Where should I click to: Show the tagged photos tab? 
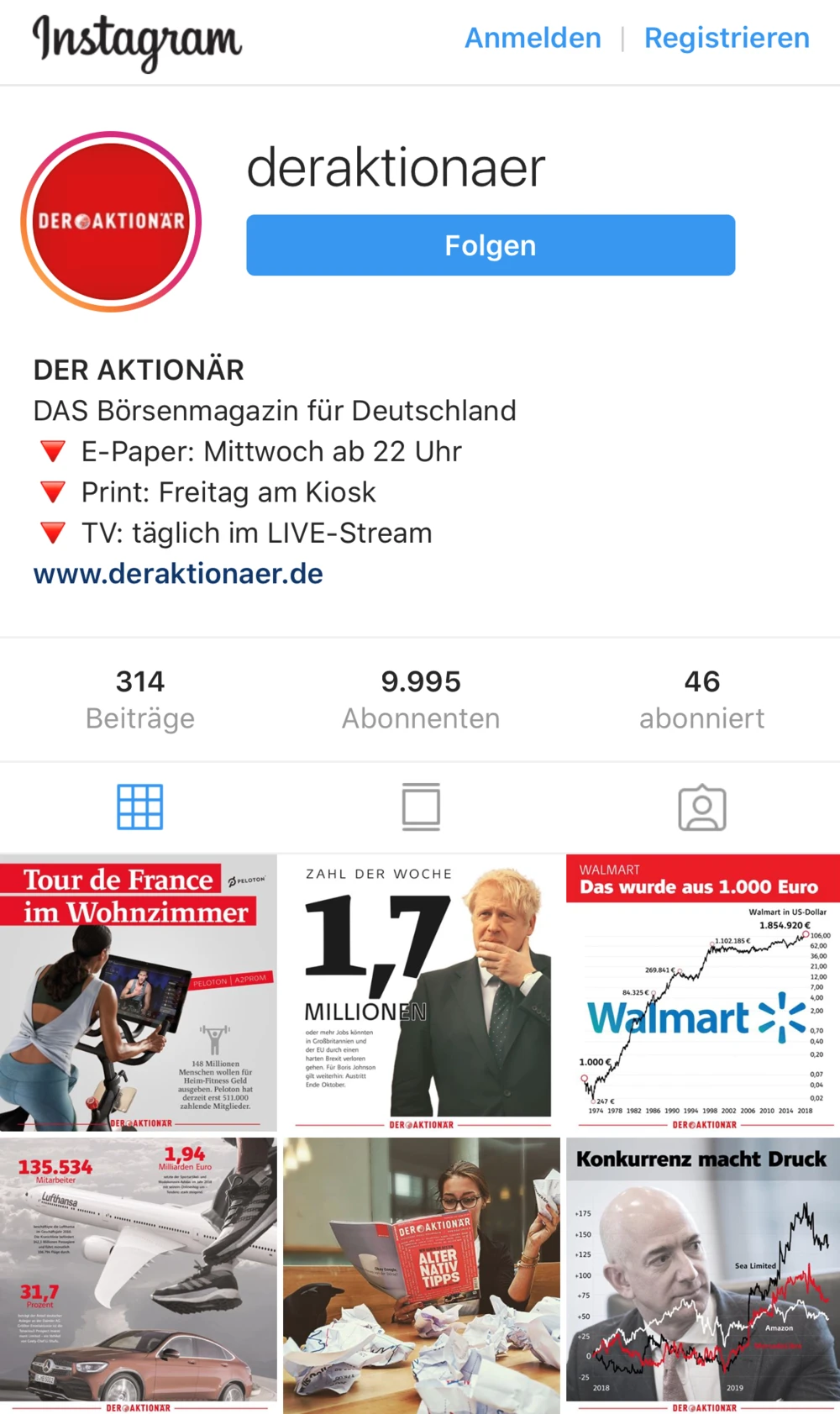pos(702,807)
